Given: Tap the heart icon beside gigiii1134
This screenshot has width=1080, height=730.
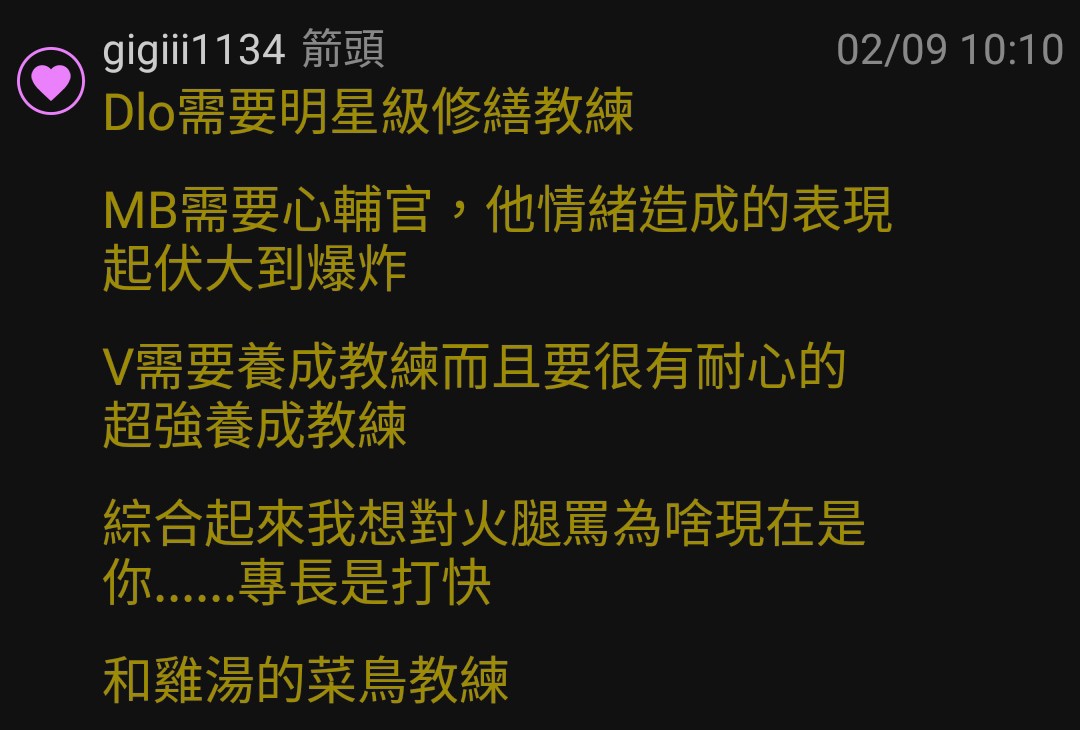Looking at the screenshot, I should tap(51, 80).
